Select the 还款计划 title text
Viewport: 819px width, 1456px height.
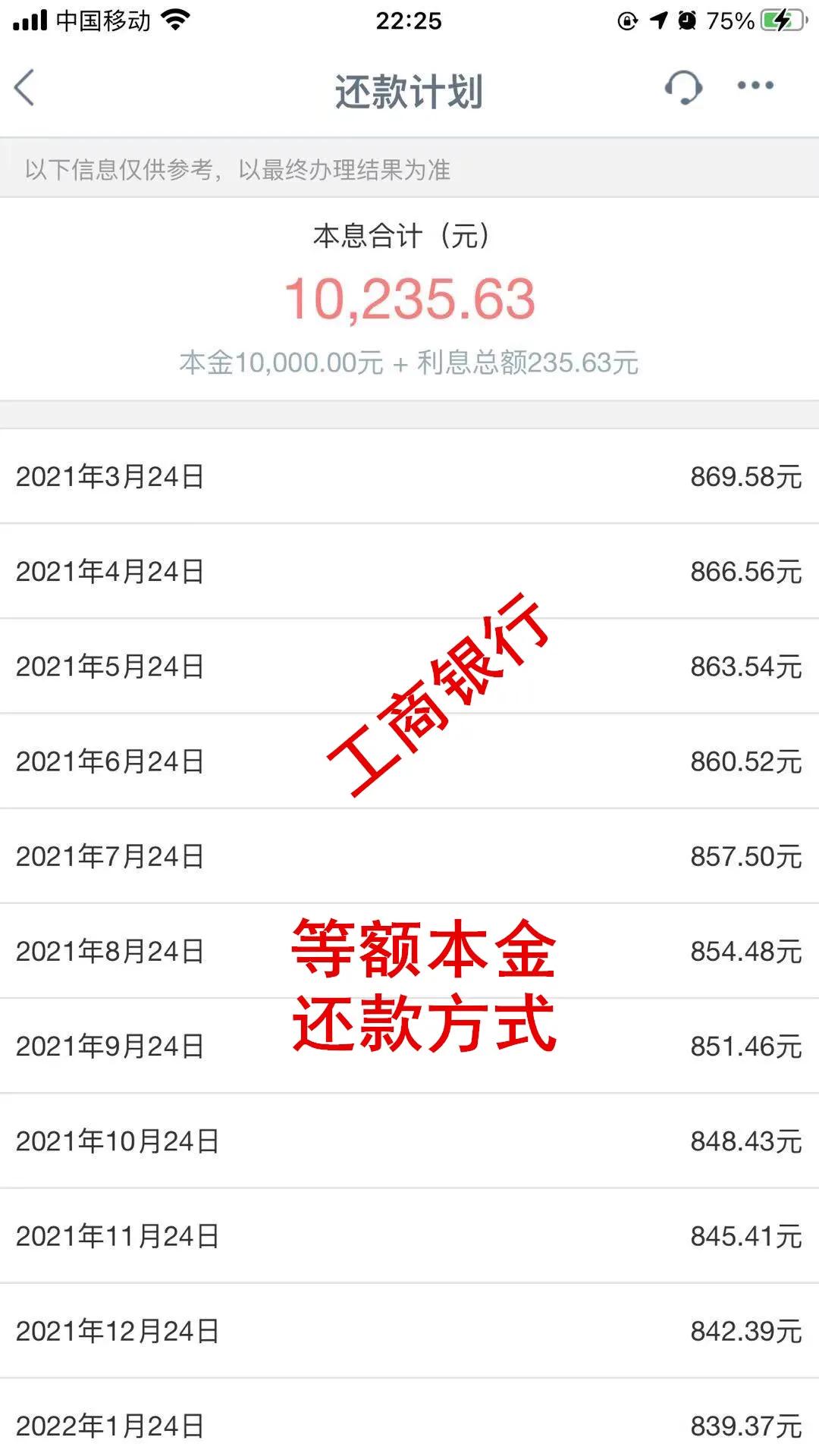pyautogui.click(x=409, y=88)
